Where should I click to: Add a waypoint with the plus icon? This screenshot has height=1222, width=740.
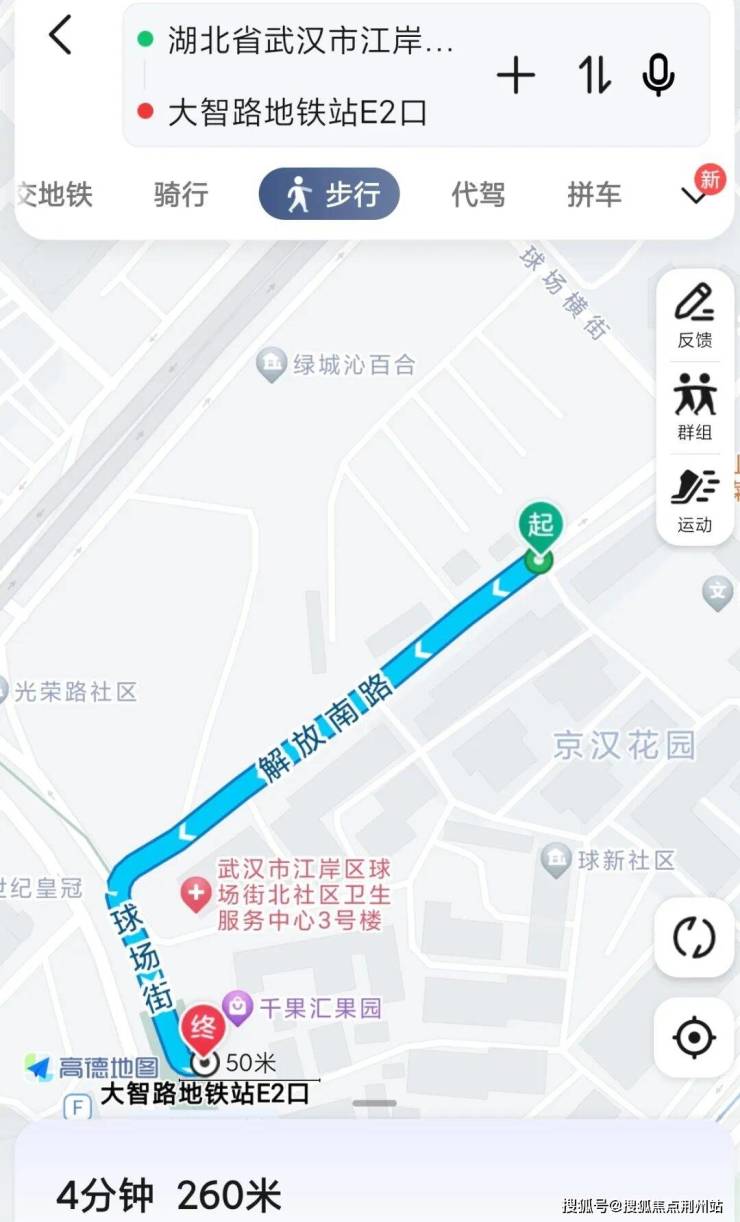pyautogui.click(x=516, y=76)
